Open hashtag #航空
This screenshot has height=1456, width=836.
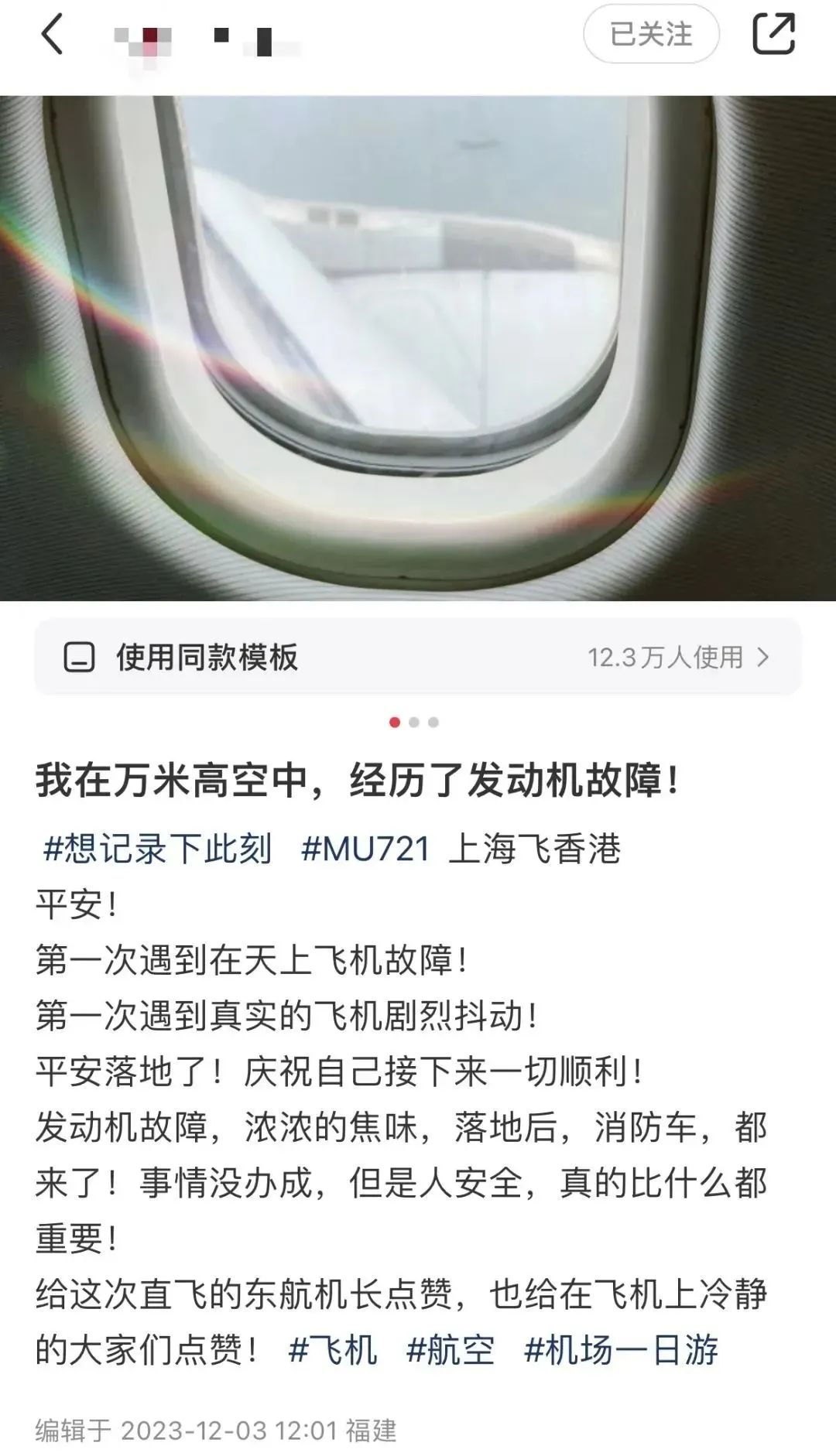point(450,1350)
